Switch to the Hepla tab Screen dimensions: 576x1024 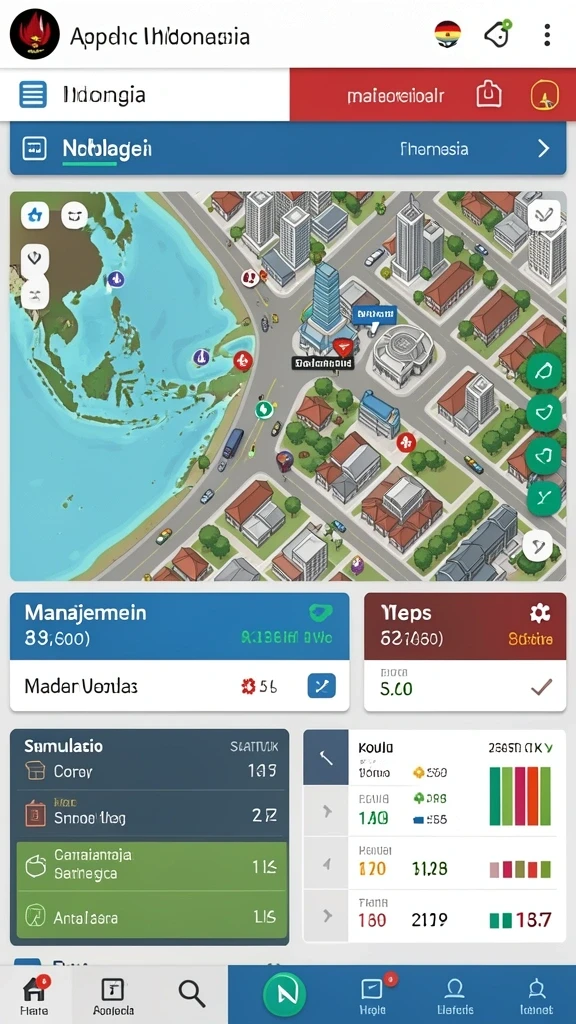point(372,996)
